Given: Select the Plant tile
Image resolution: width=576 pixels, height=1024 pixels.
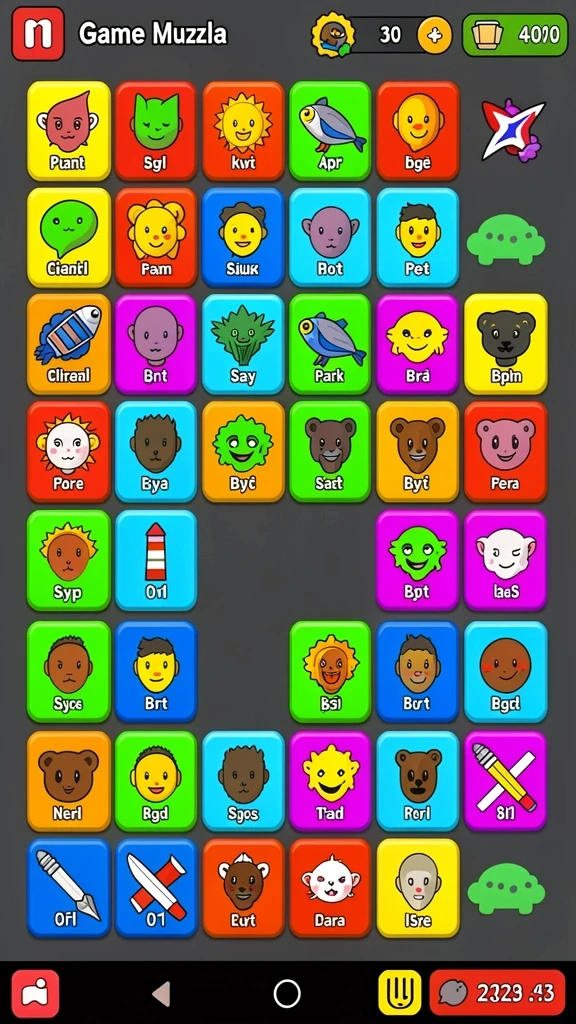Looking at the screenshot, I should pyautogui.click(x=69, y=131).
